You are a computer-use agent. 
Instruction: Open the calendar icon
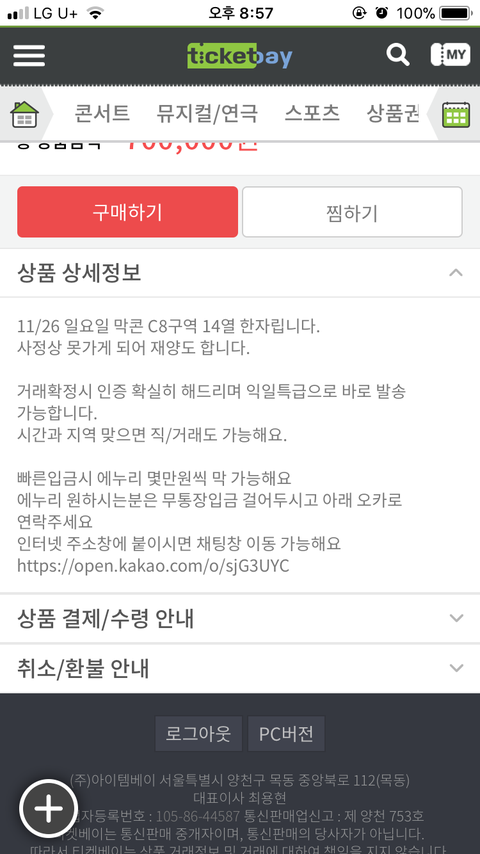[x=455, y=114]
